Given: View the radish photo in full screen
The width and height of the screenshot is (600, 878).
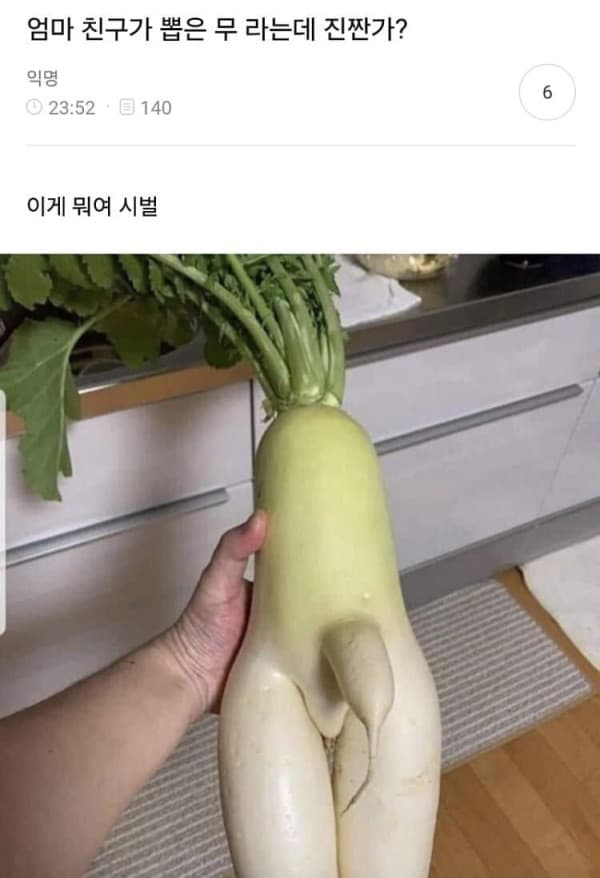Looking at the screenshot, I should point(300,565).
